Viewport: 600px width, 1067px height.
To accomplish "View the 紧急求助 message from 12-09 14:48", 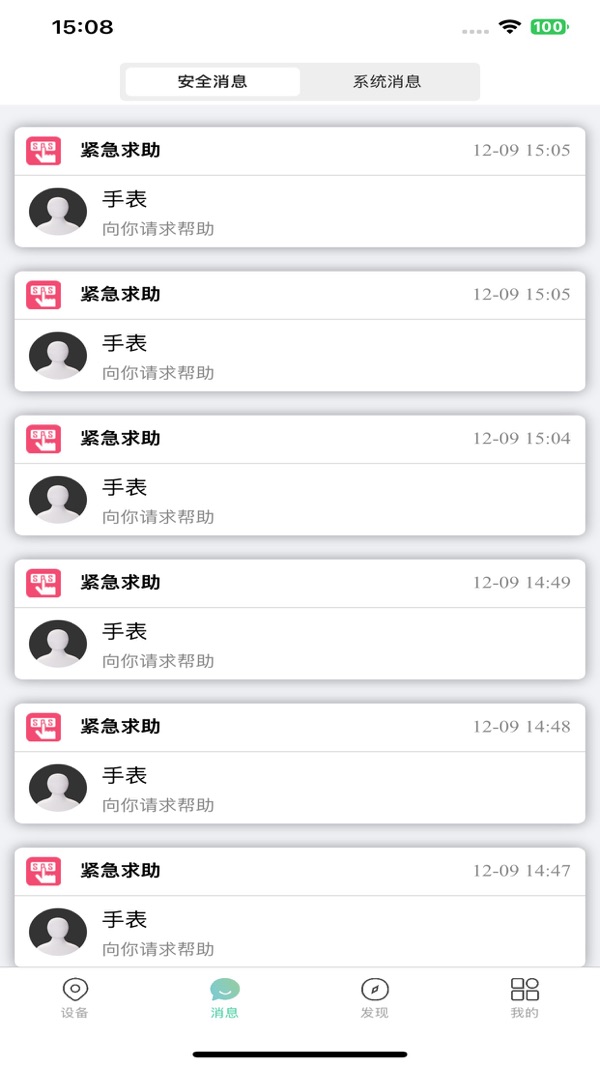I will 299,763.
